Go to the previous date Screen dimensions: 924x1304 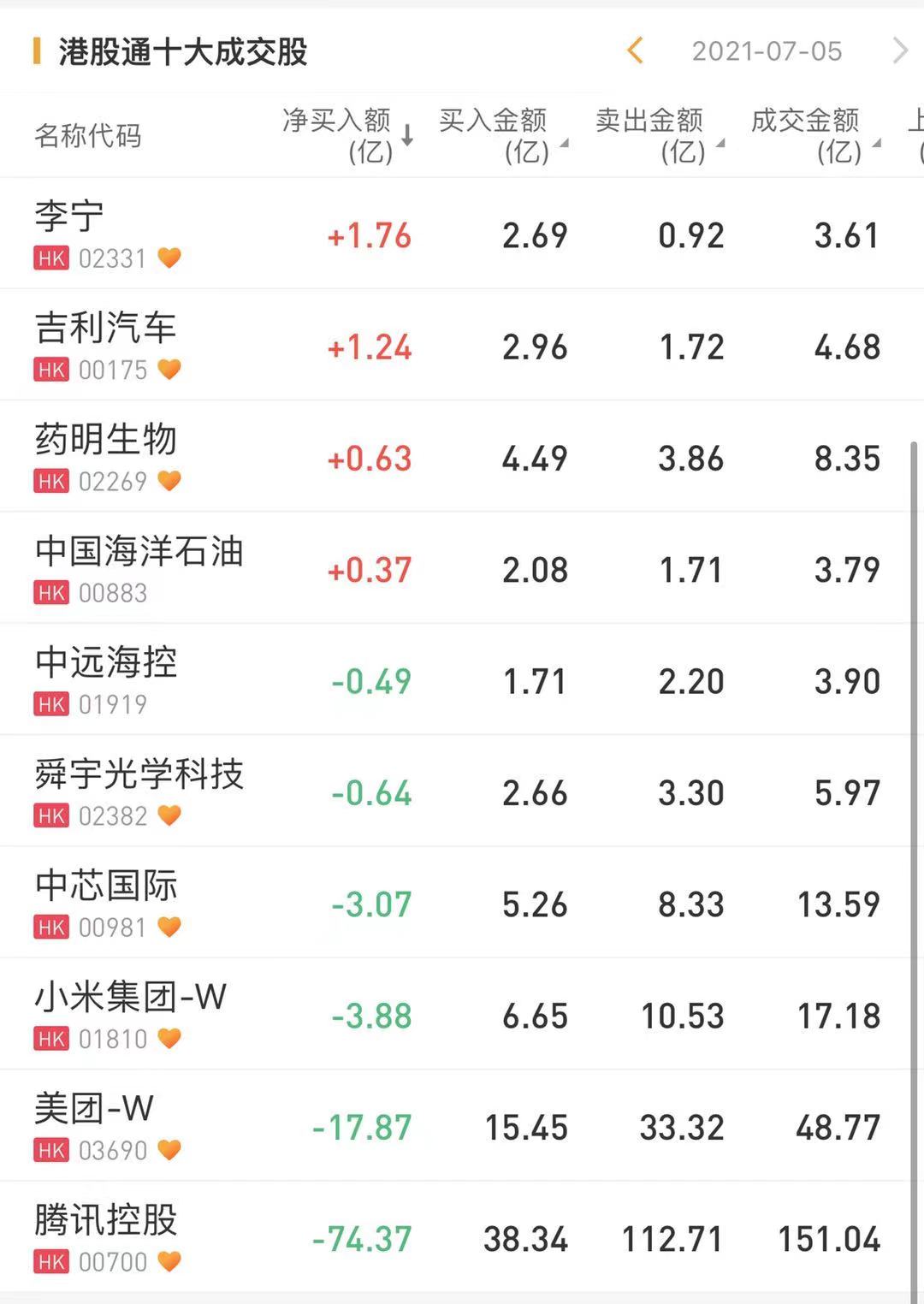point(635,51)
